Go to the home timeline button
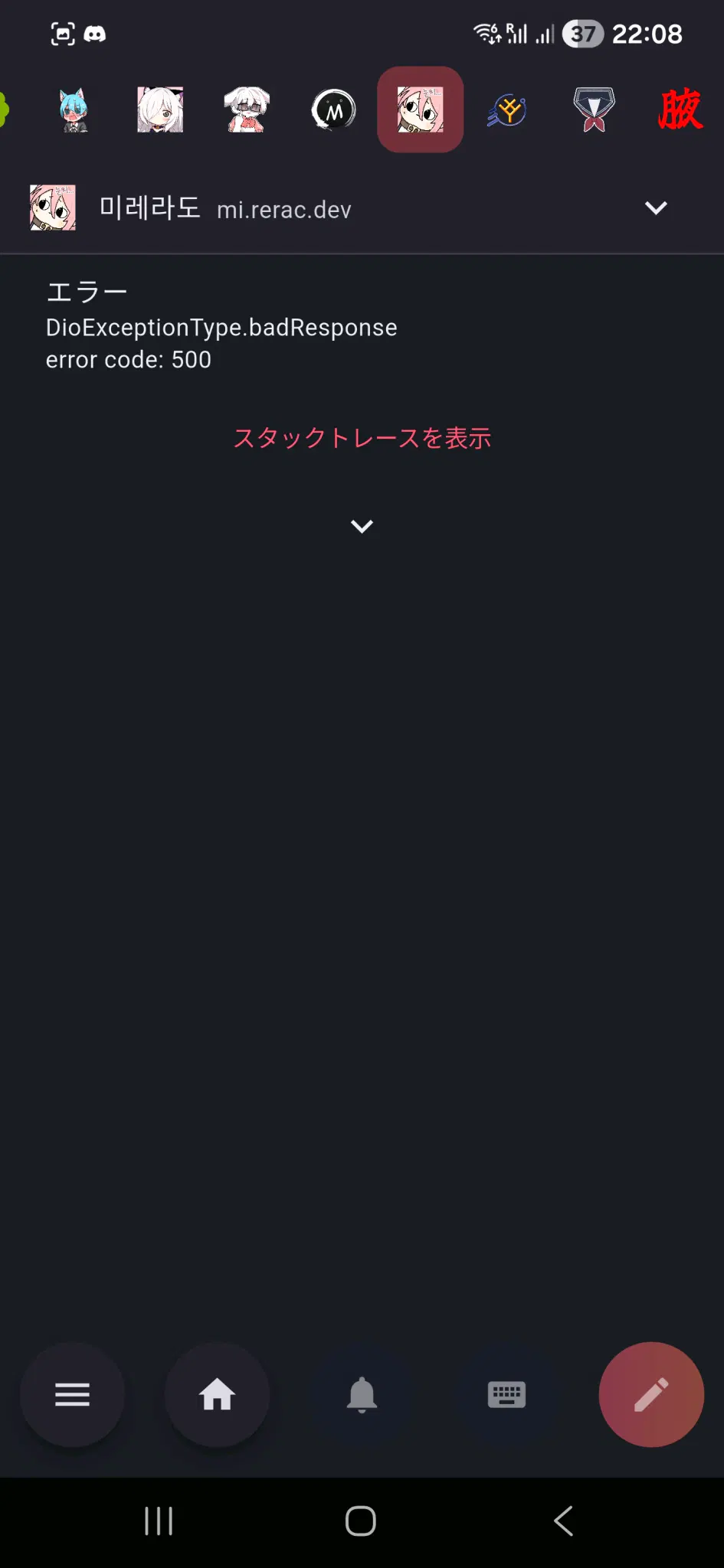 tap(217, 1394)
